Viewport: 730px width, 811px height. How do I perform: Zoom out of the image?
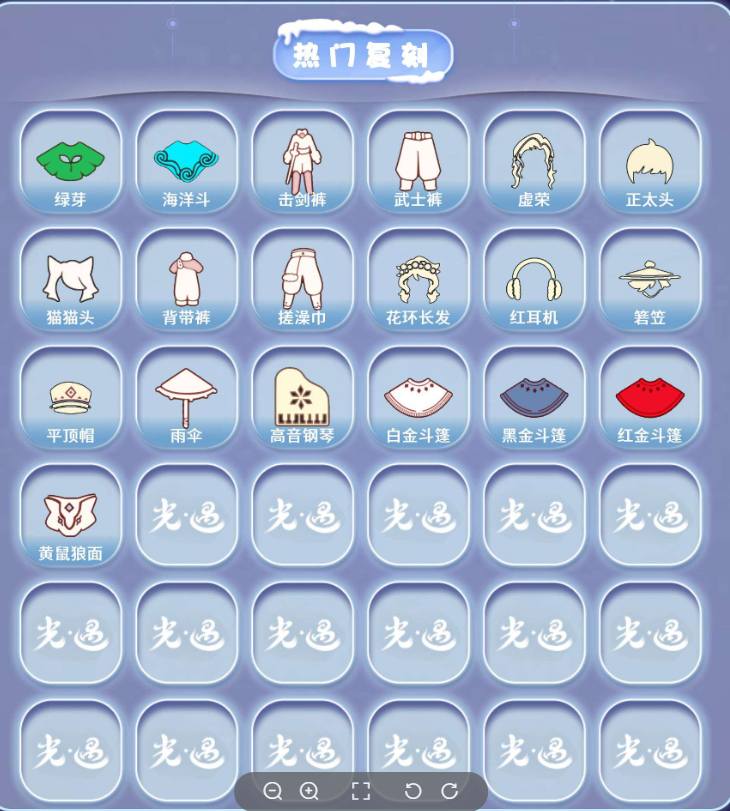[273, 791]
